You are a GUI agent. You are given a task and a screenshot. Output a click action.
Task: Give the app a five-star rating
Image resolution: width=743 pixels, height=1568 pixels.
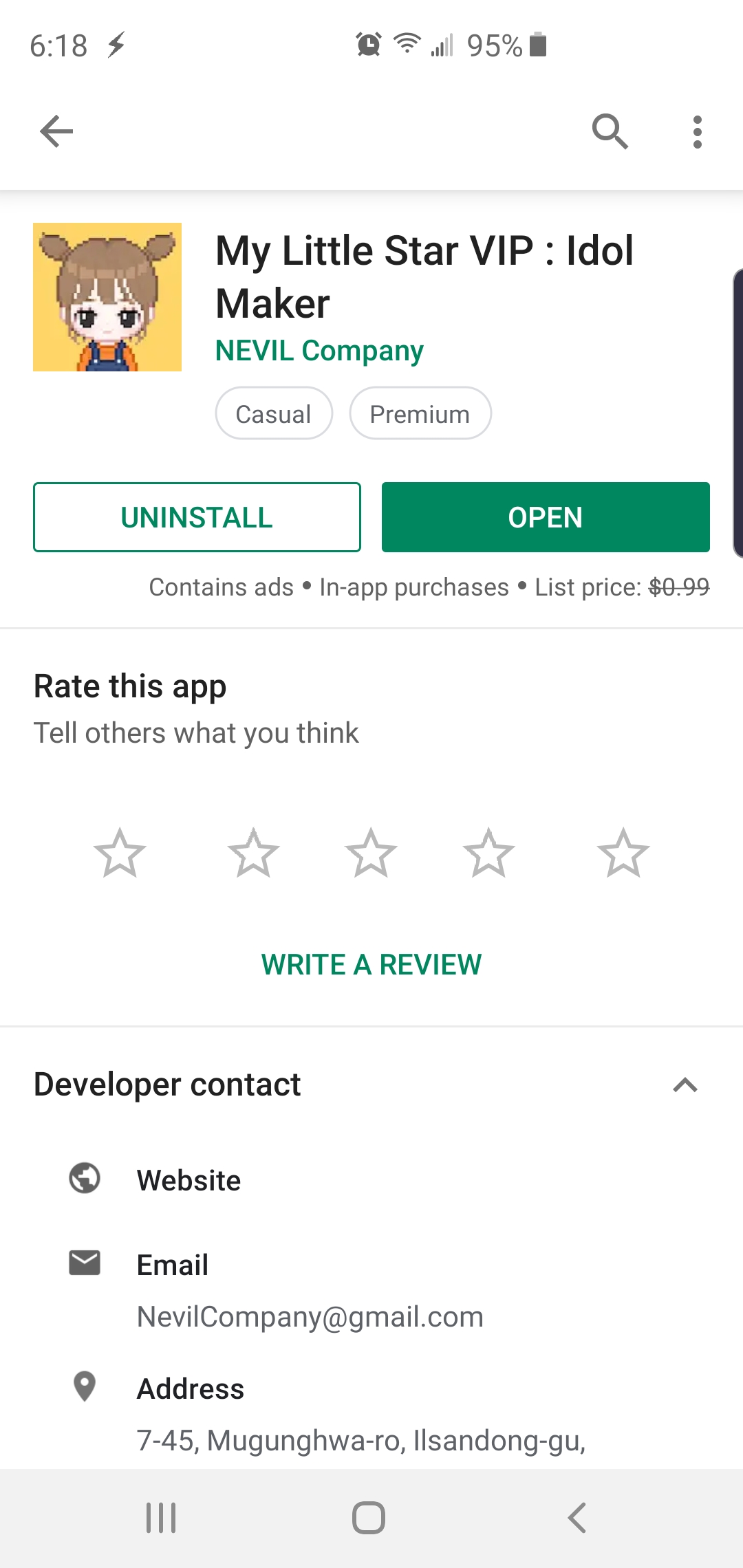tap(623, 853)
